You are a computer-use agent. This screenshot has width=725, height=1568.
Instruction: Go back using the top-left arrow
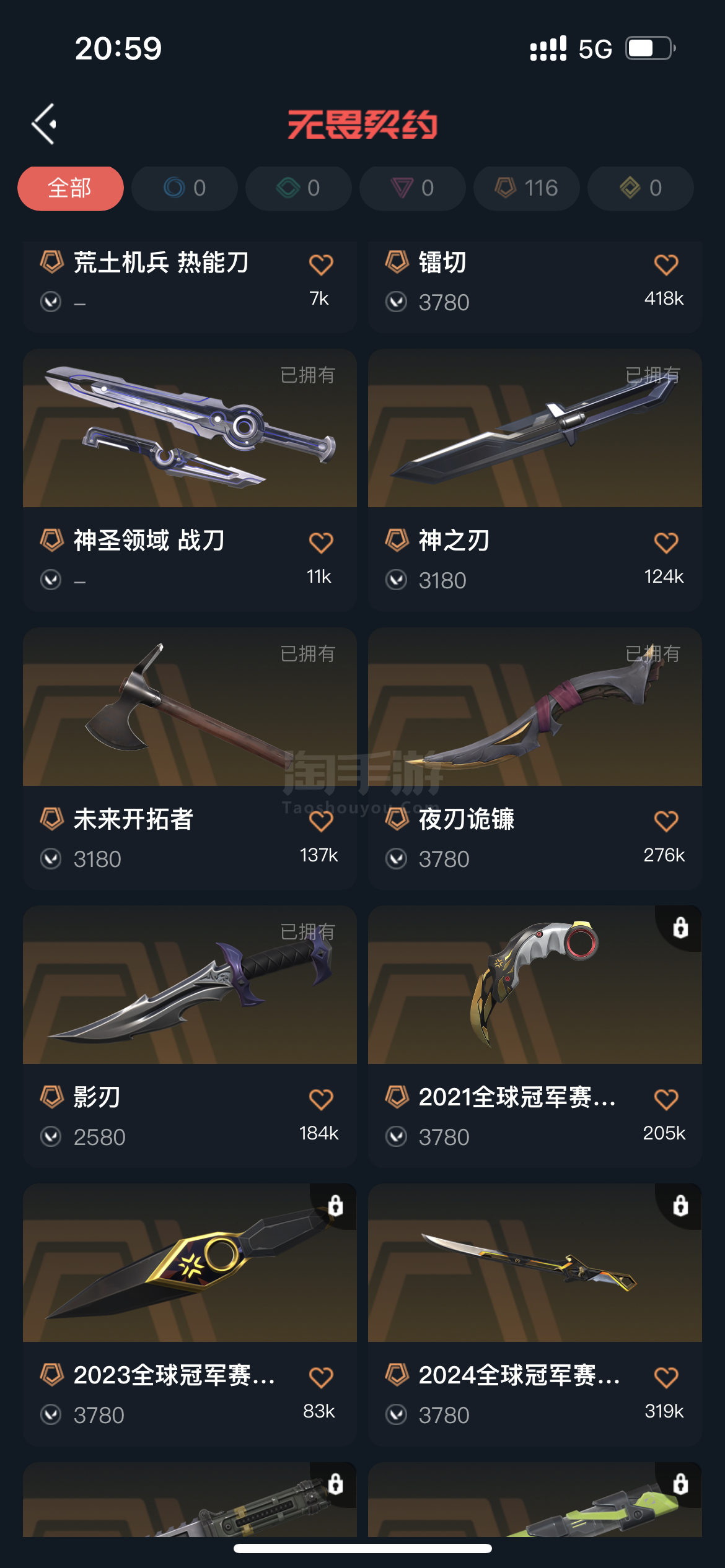(x=44, y=124)
